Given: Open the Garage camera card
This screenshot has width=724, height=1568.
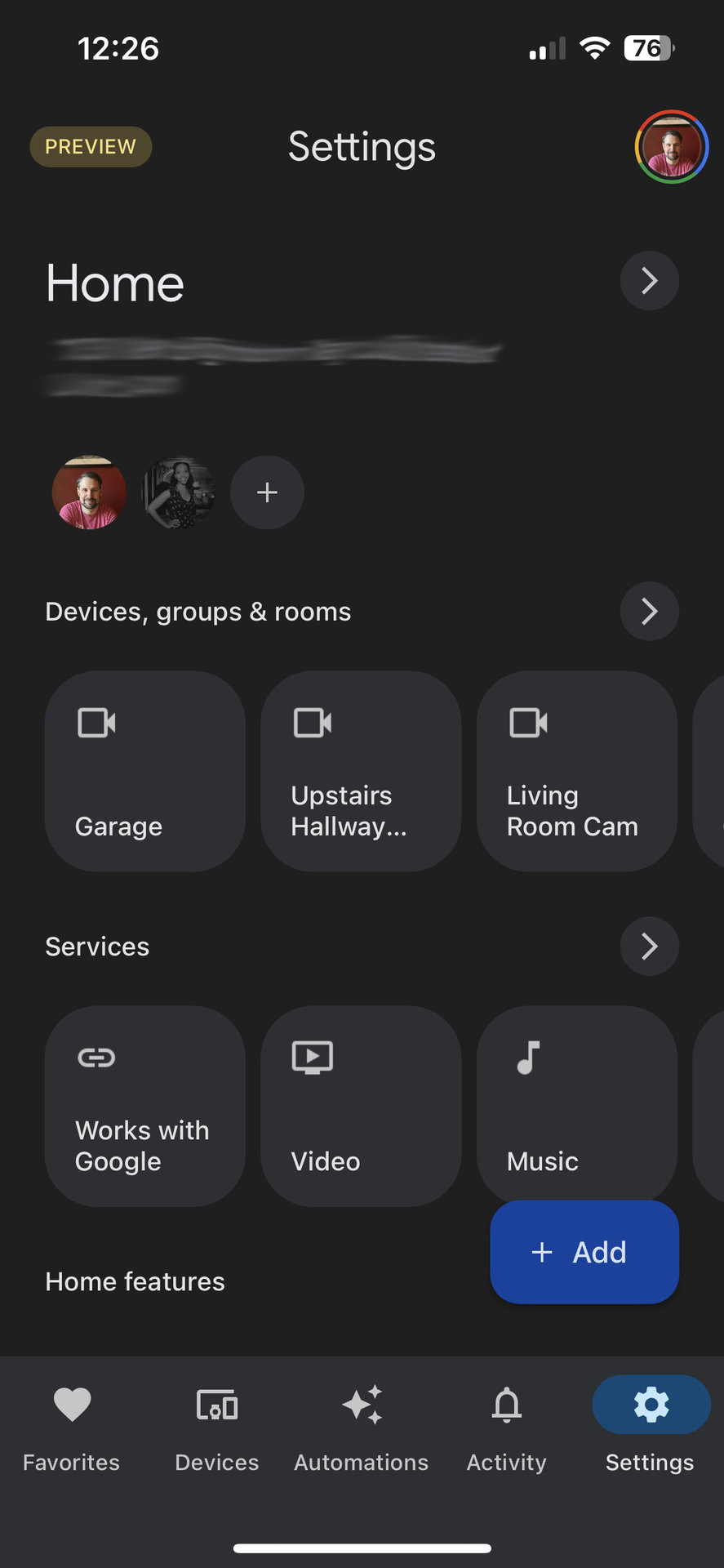Looking at the screenshot, I should point(145,771).
